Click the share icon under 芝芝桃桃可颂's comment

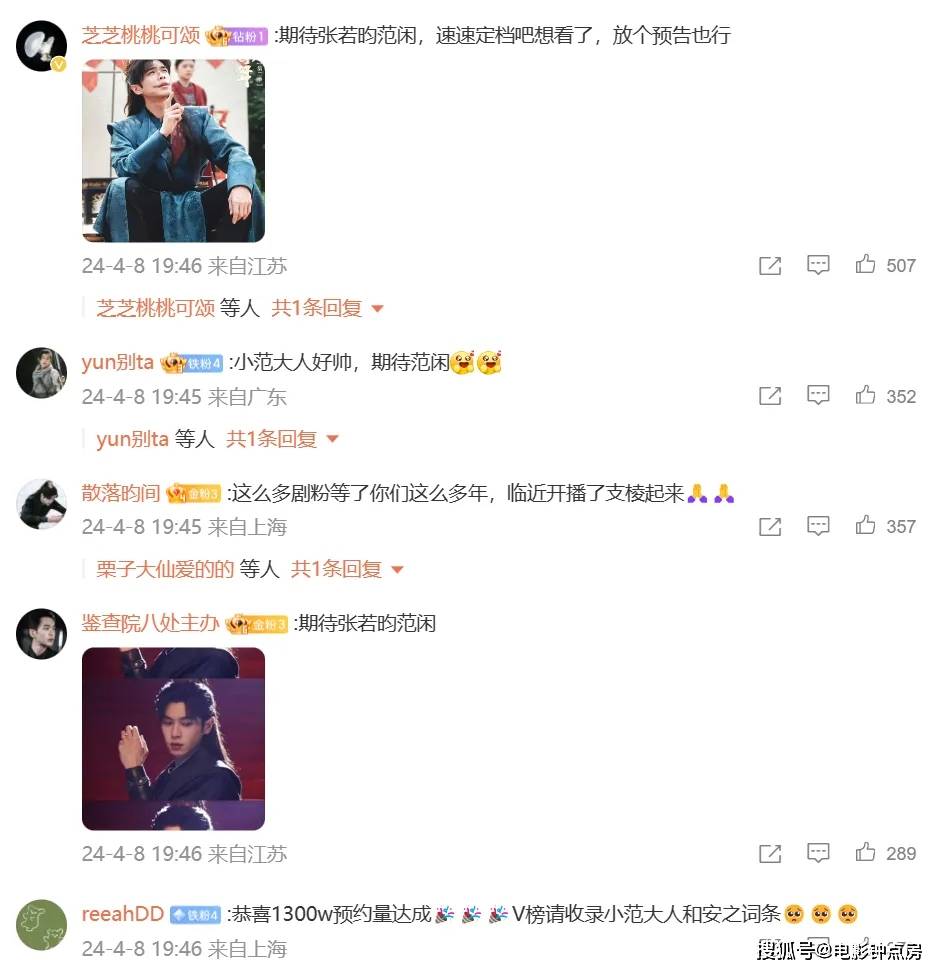click(770, 265)
